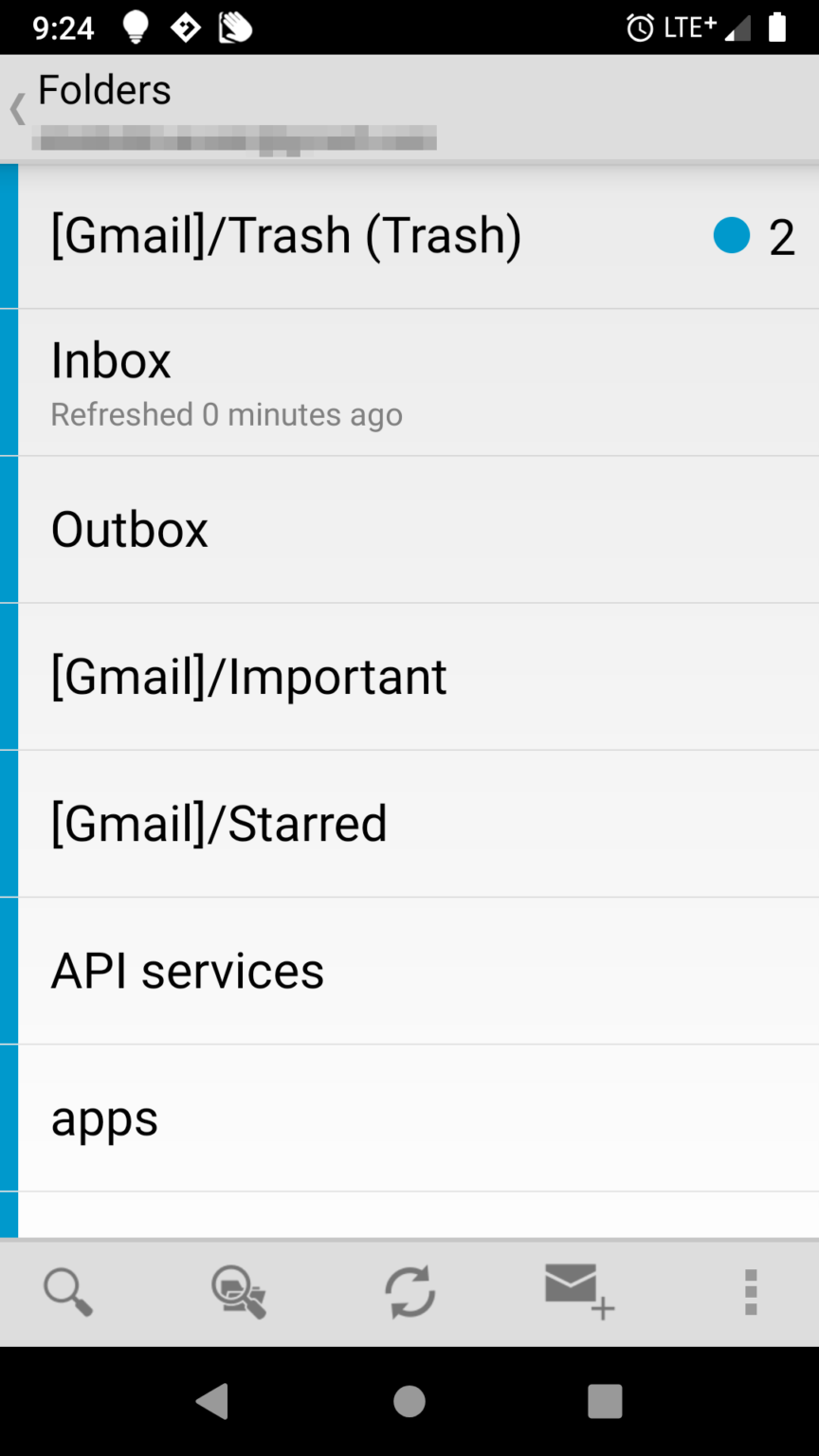Open the folder search icon
The image size is (819, 1456).
tap(238, 1293)
